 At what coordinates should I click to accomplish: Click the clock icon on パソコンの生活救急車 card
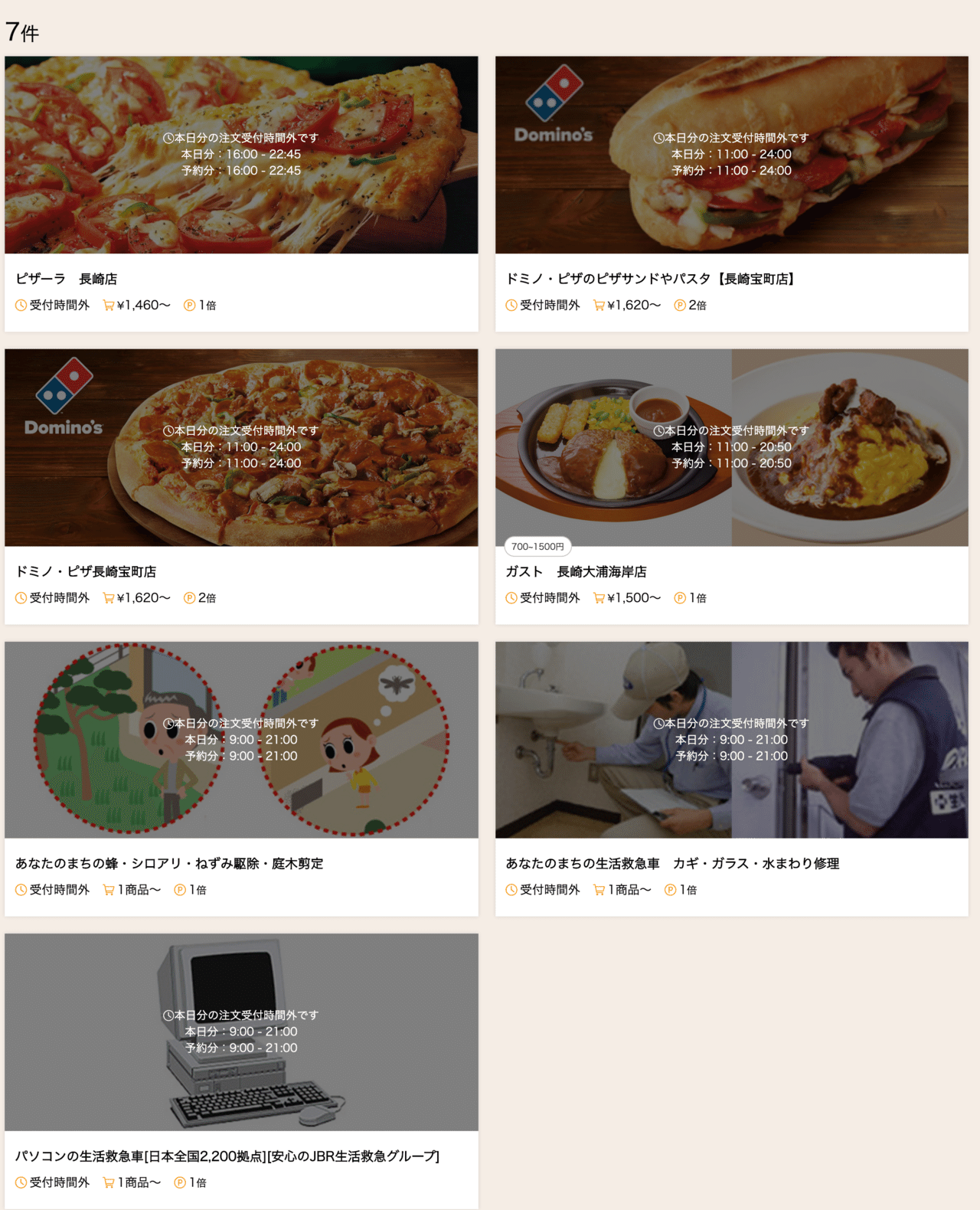point(19,1182)
